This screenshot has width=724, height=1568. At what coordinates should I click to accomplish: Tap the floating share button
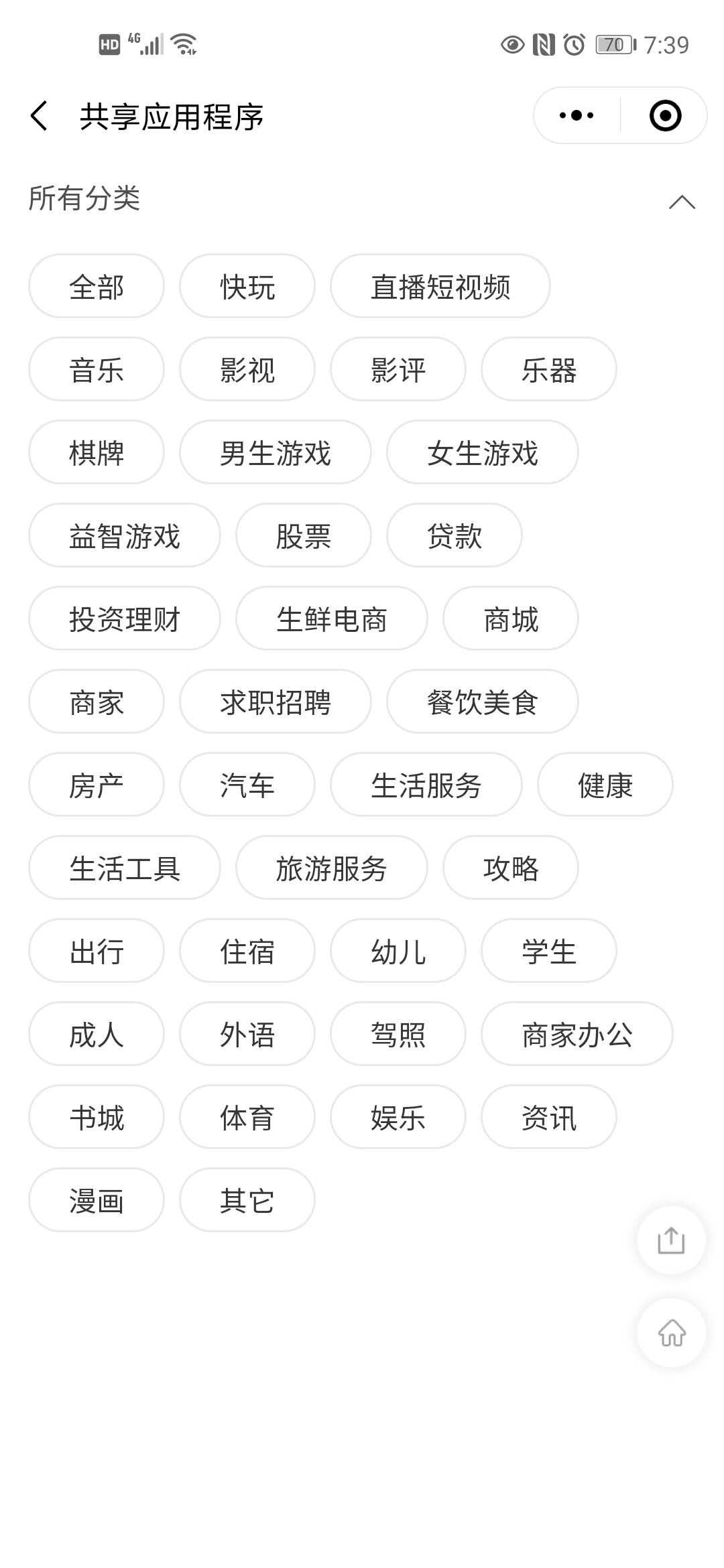click(671, 1240)
